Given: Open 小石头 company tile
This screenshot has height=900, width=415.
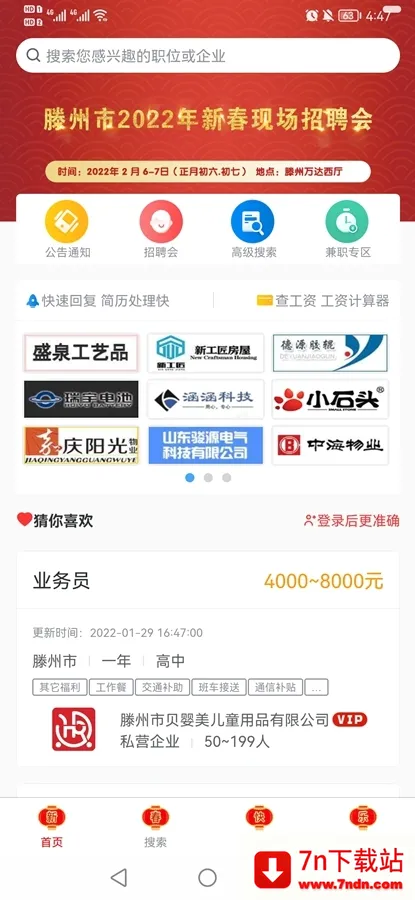Looking at the screenshot, I should point(330,399).
